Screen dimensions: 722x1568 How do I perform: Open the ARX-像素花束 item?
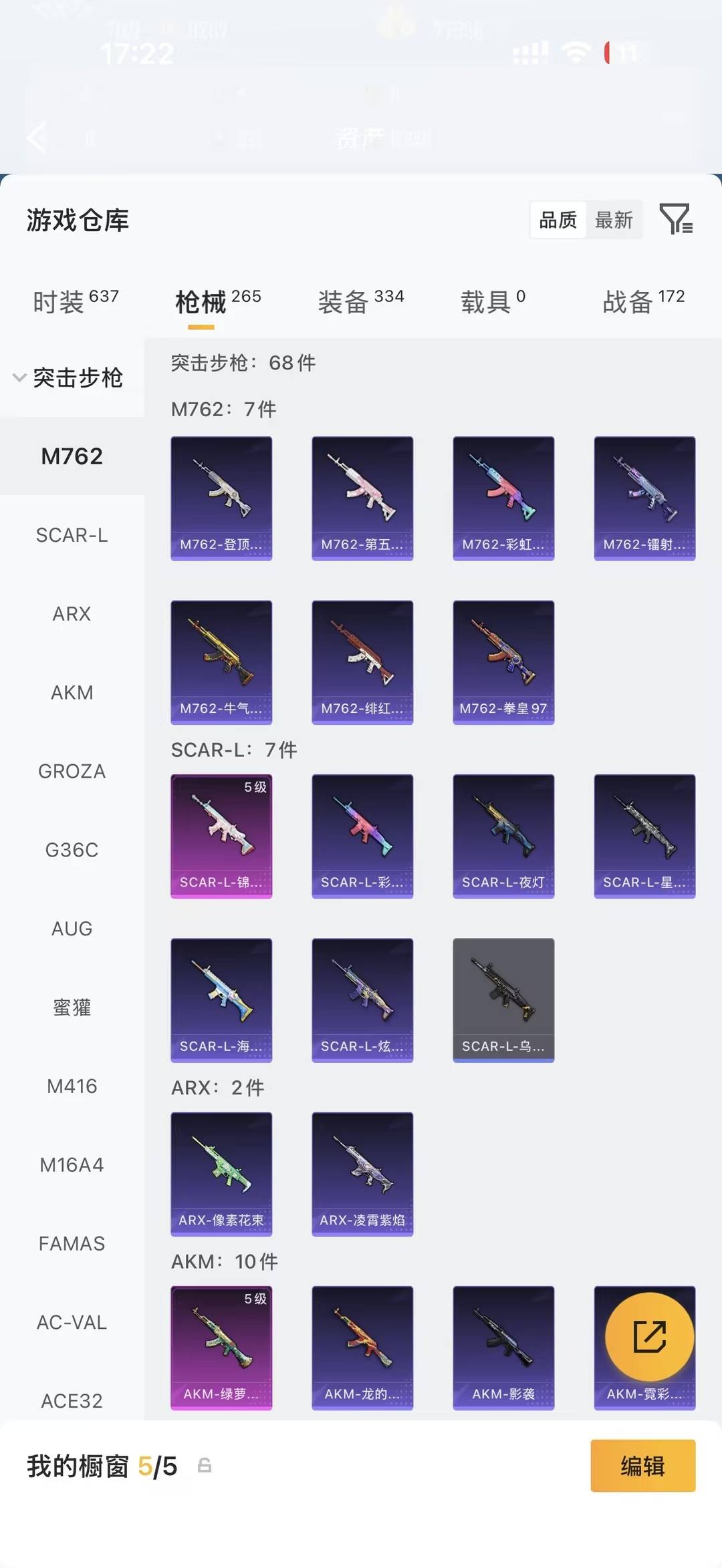tap(221, 1174)
